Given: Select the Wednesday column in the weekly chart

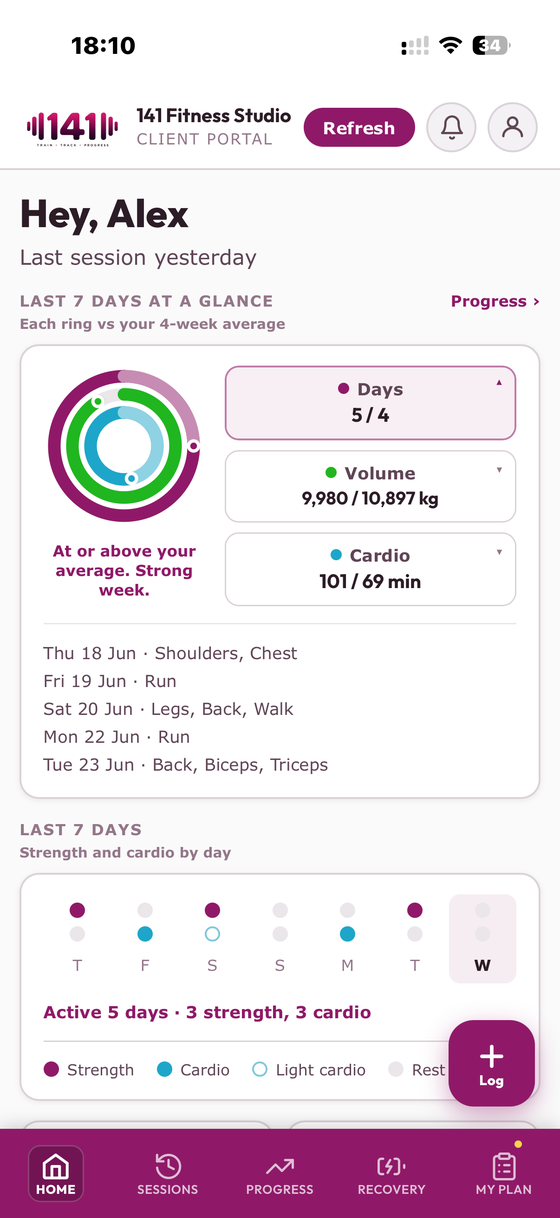Looking at the screenshot, I should click(483, 939).
